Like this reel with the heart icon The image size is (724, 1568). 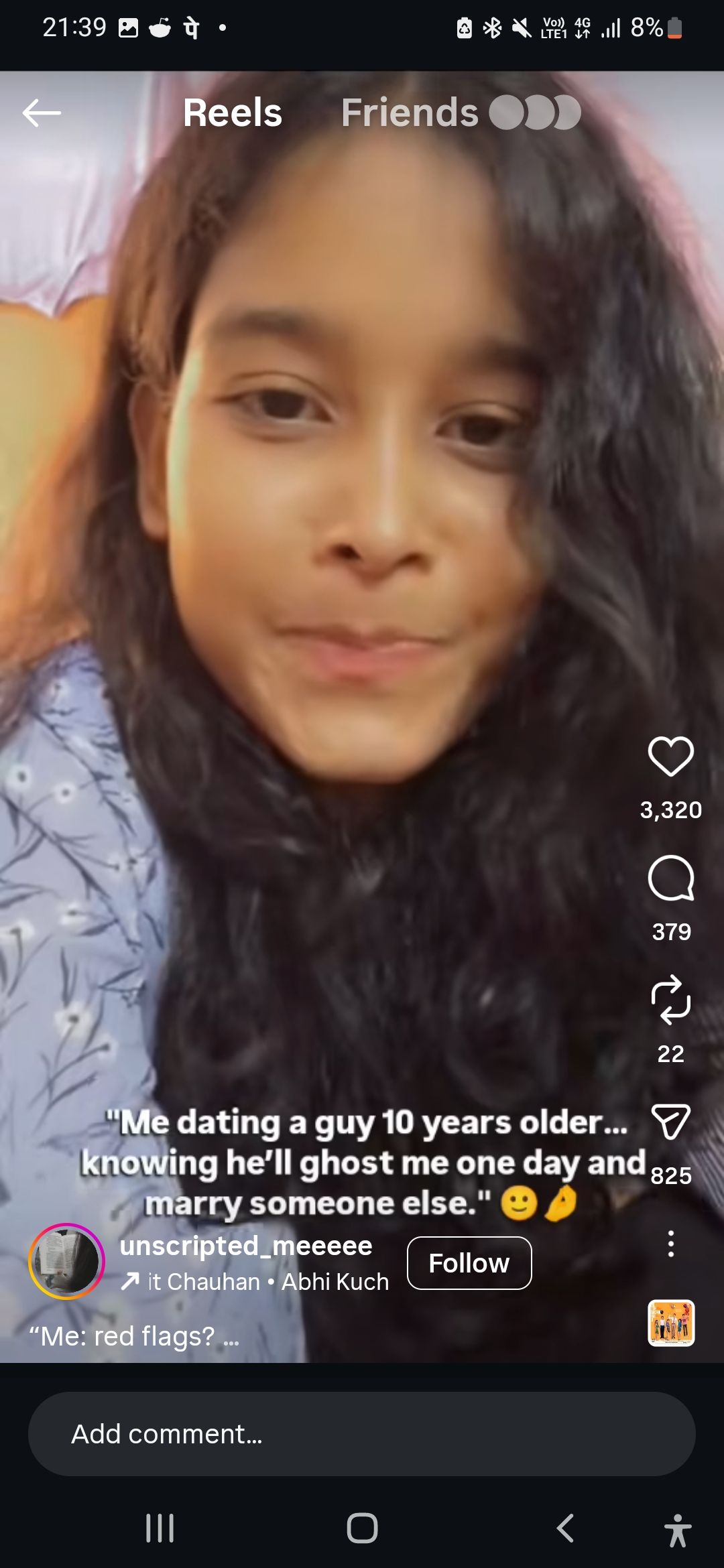coord(670,757)
